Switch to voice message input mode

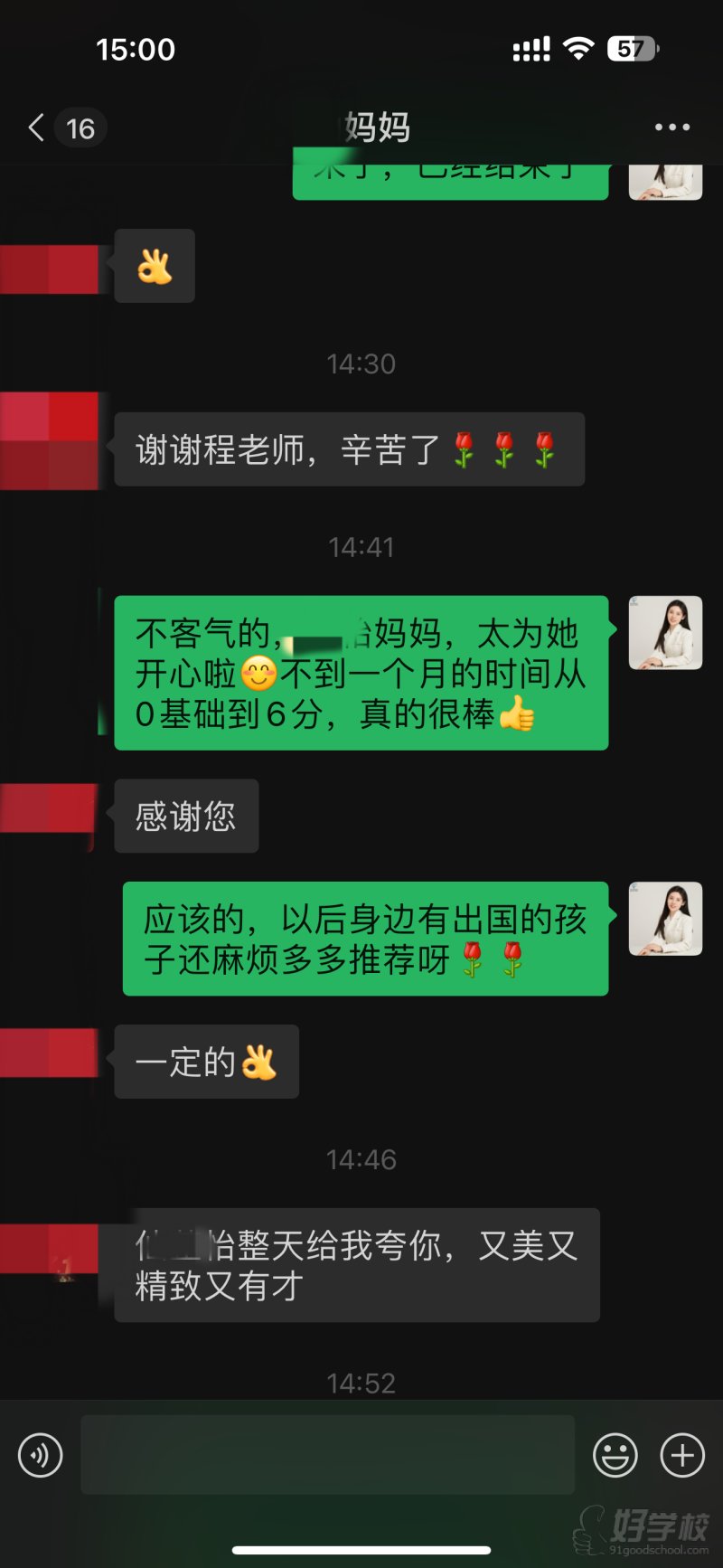(40, 1454)
